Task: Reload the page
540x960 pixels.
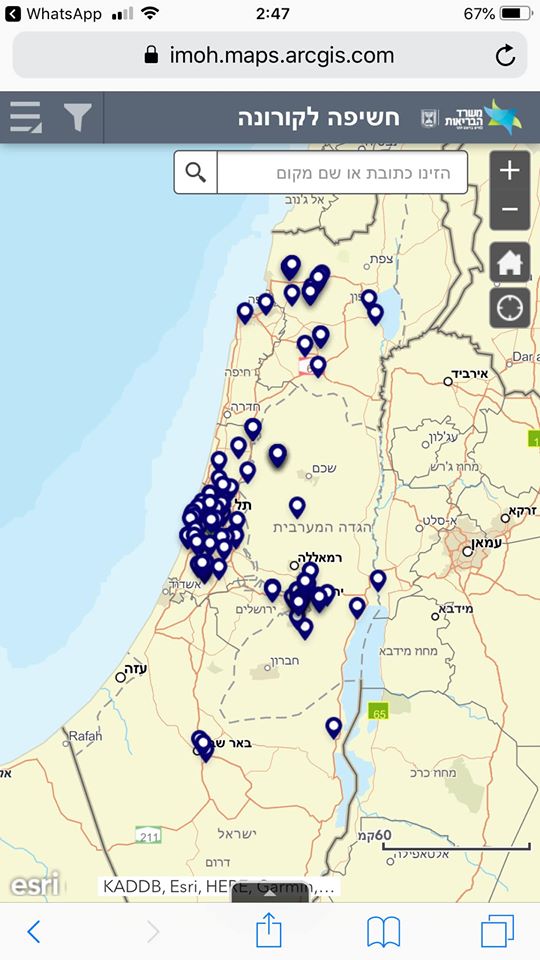Action: 505,56
